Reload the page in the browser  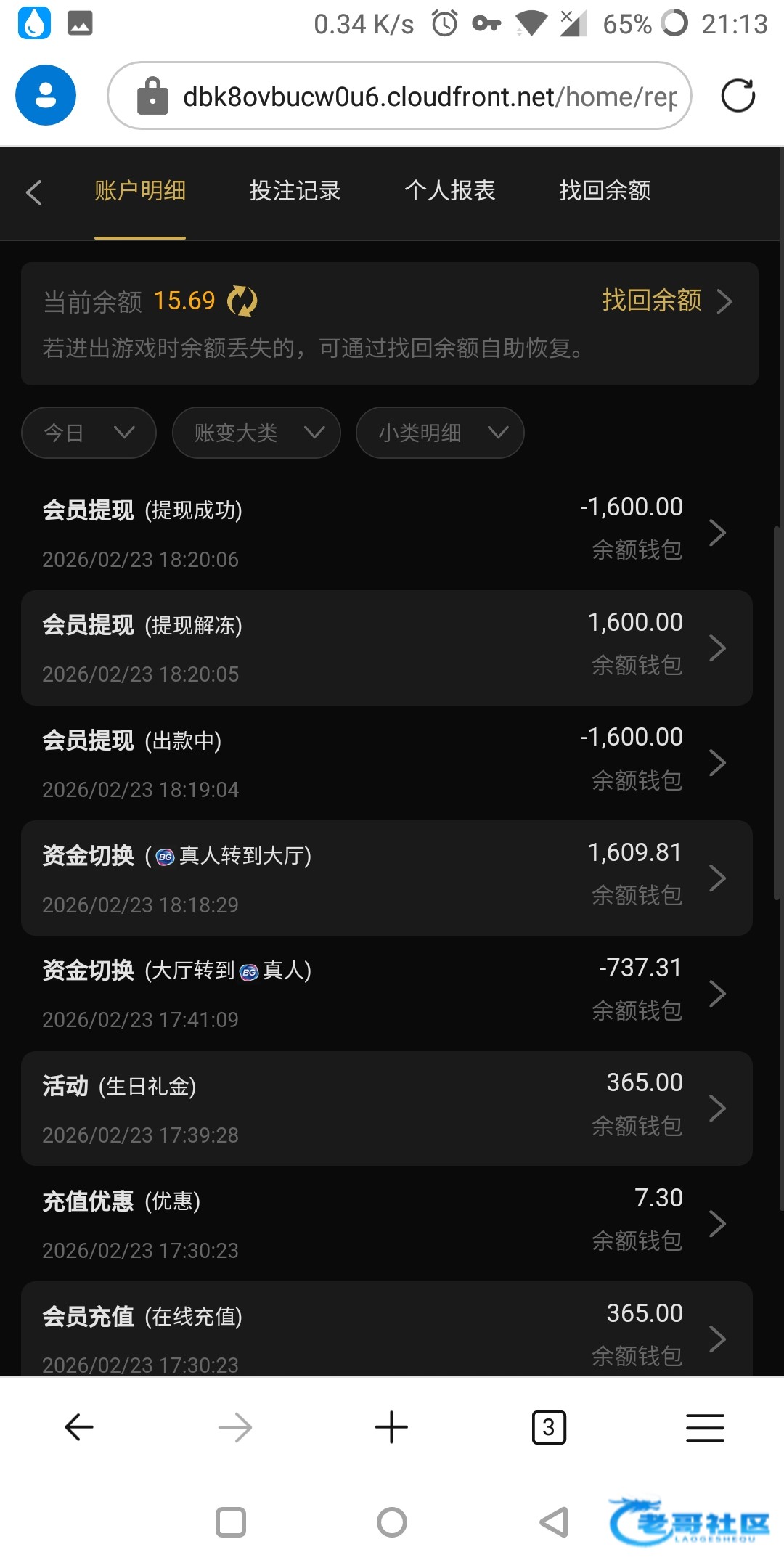(x=738, y=96)
